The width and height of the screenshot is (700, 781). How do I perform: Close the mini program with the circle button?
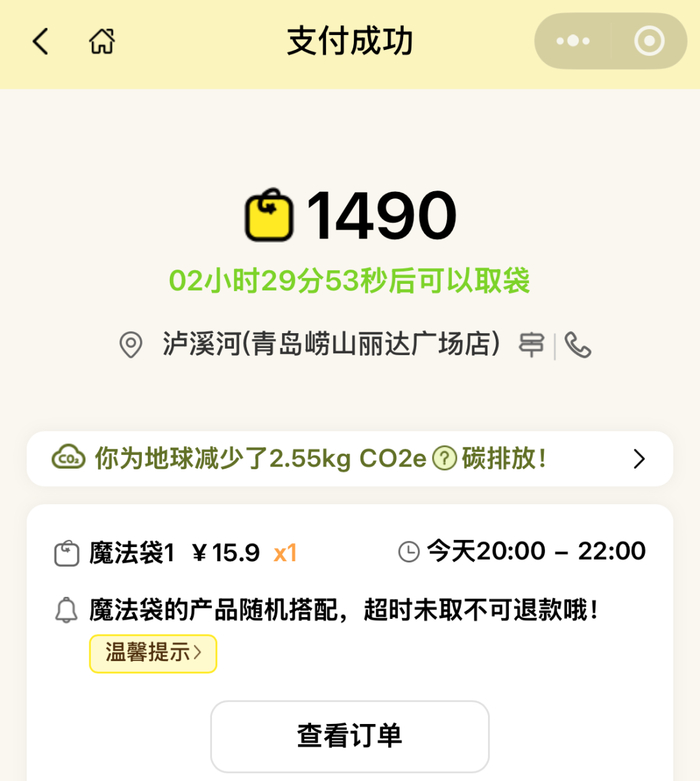(649, 41)
